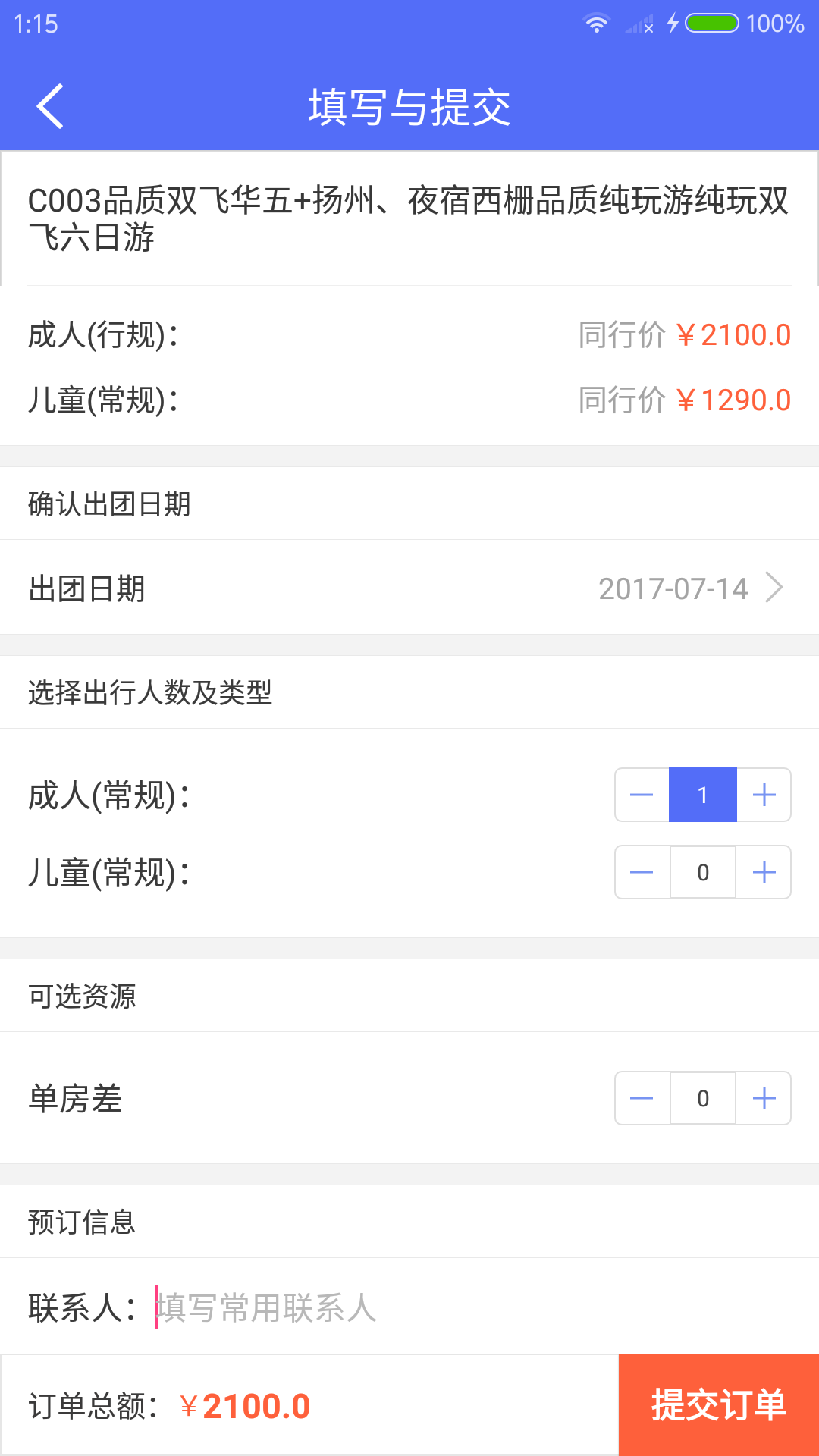Tap the plus icon beside 成人(常规)

(x=763, y=795)
